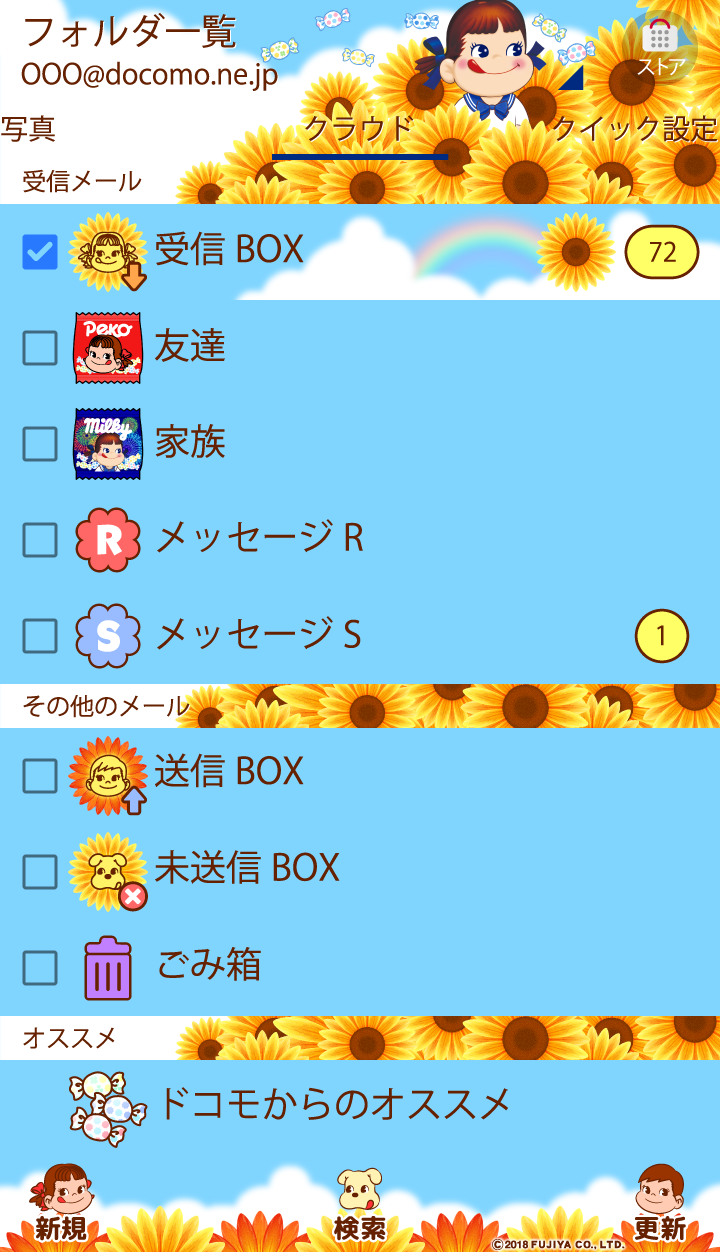Open クイック設定 quick settings
This screenshot has width=720, height=1252.
[635, 129]
